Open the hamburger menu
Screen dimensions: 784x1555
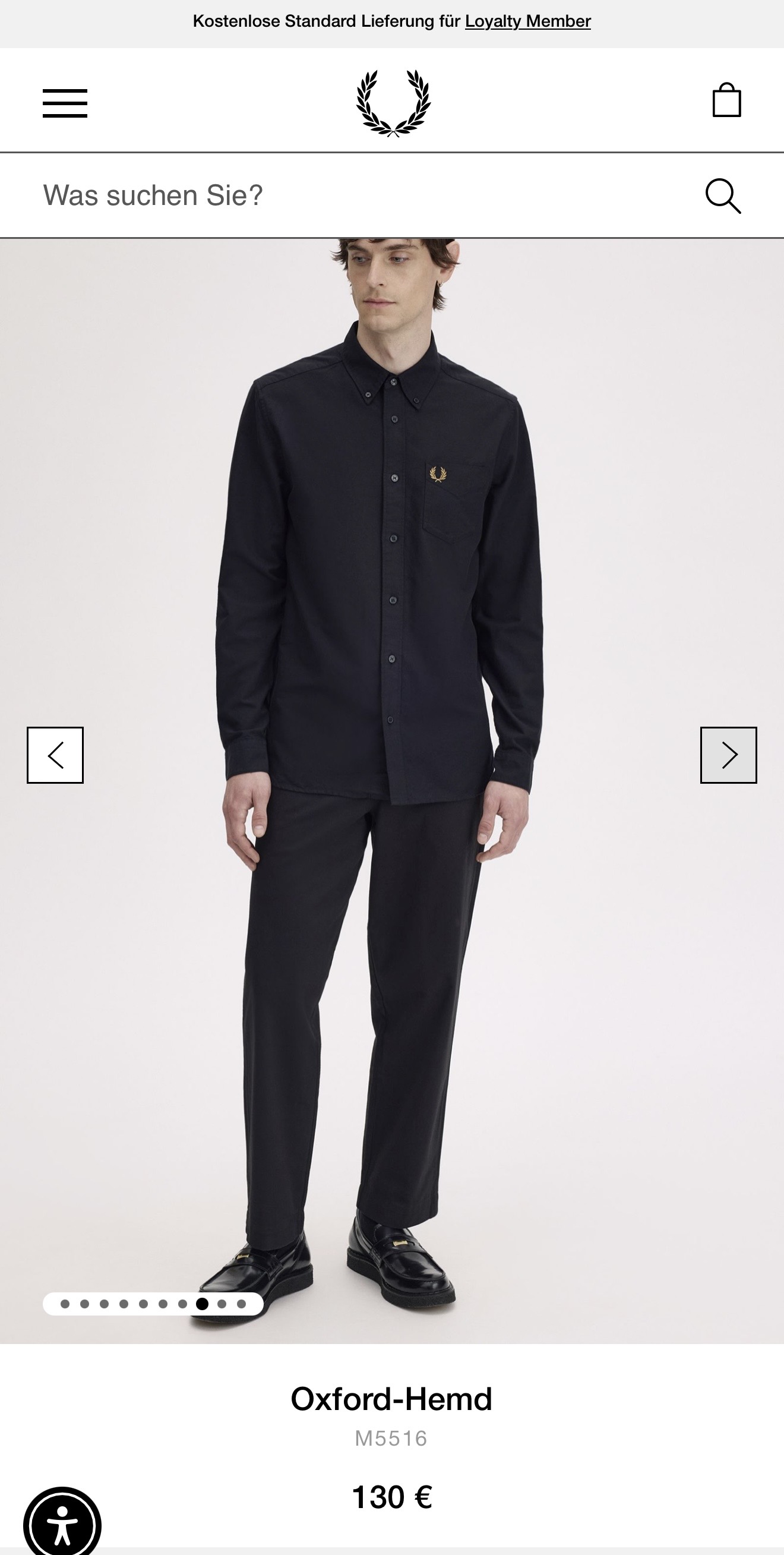coord(65,103)
